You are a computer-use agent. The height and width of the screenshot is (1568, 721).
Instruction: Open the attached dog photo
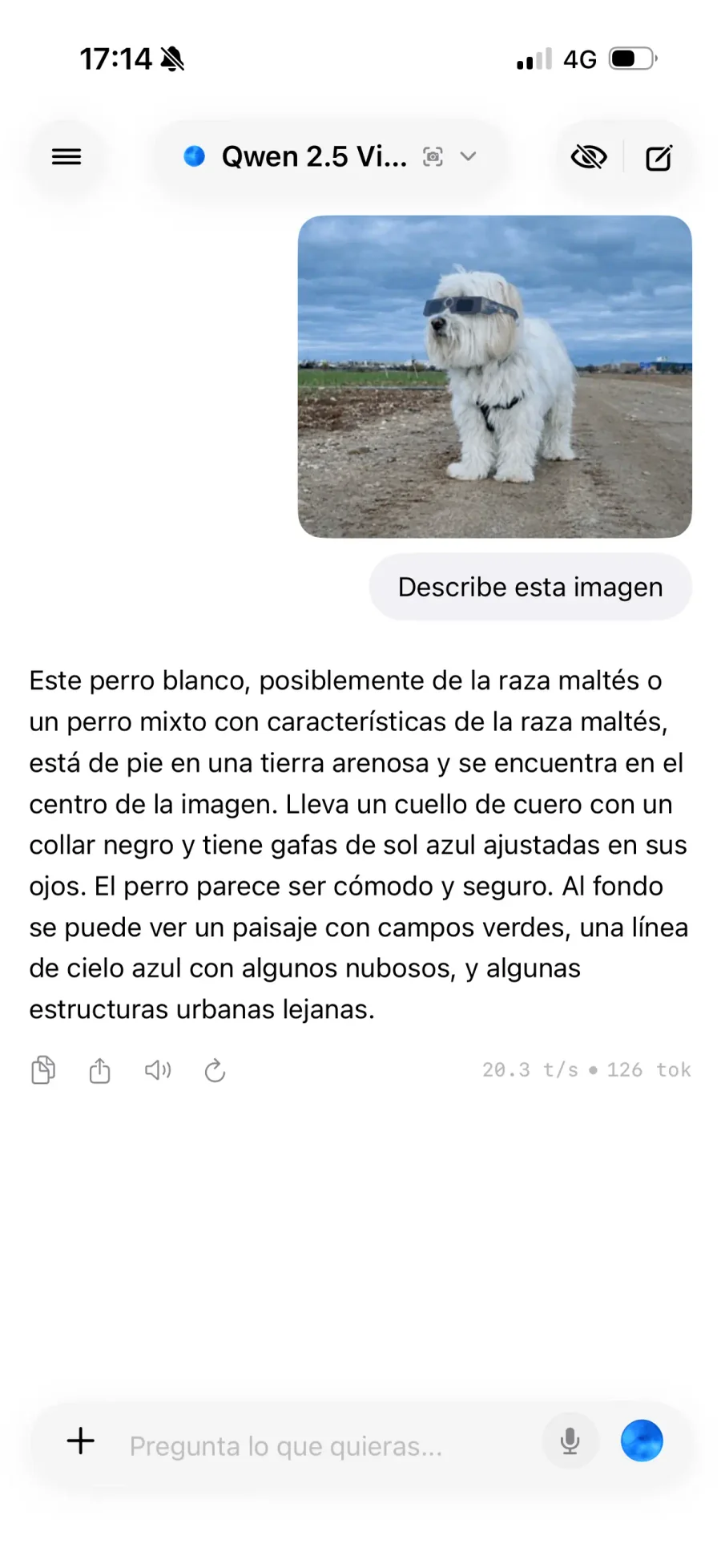pos(494,377)
